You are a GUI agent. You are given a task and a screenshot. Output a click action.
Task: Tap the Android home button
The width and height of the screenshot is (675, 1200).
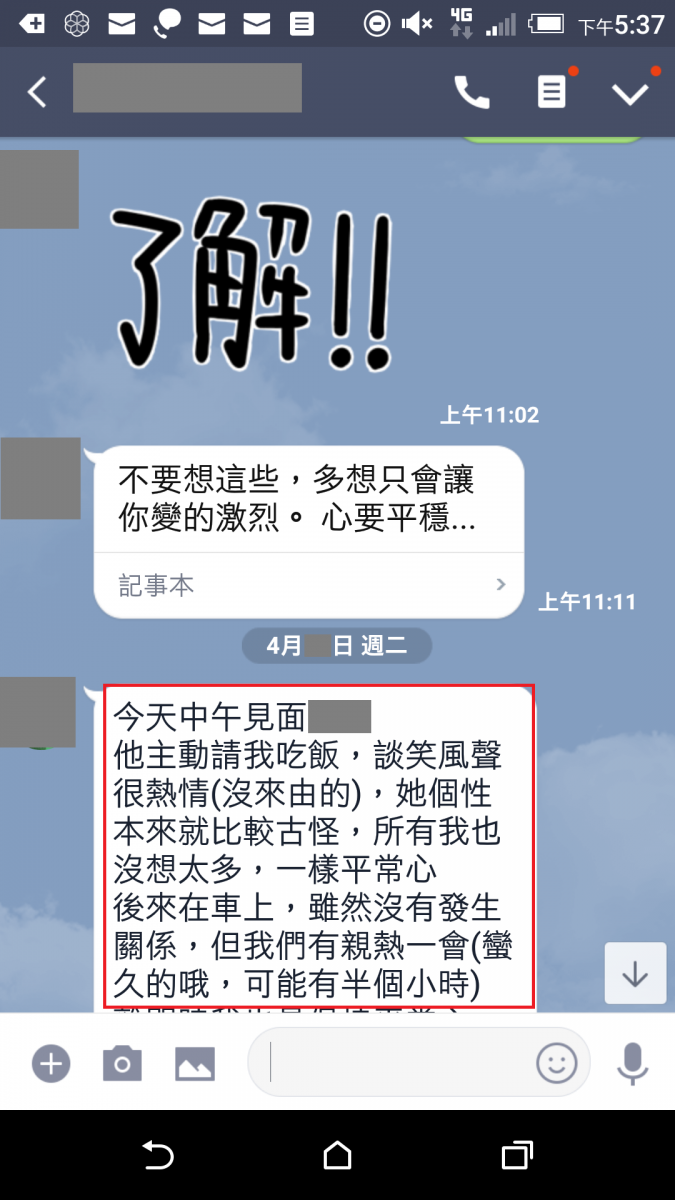pyautogui.click(x=338, y=1156)
